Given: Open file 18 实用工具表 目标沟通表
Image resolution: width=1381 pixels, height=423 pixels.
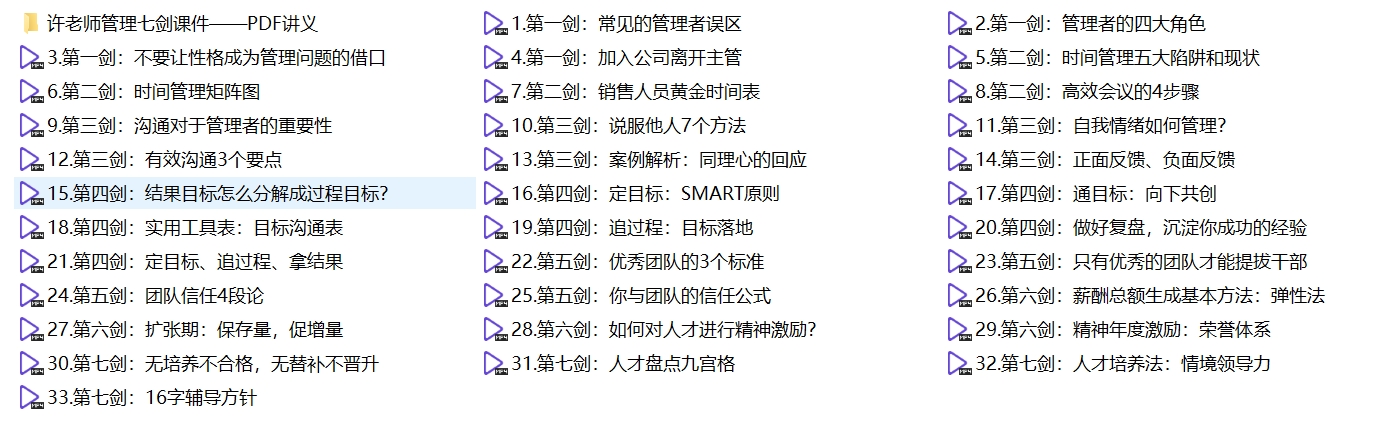Looking at the screenshot, I should pos(195,228).
